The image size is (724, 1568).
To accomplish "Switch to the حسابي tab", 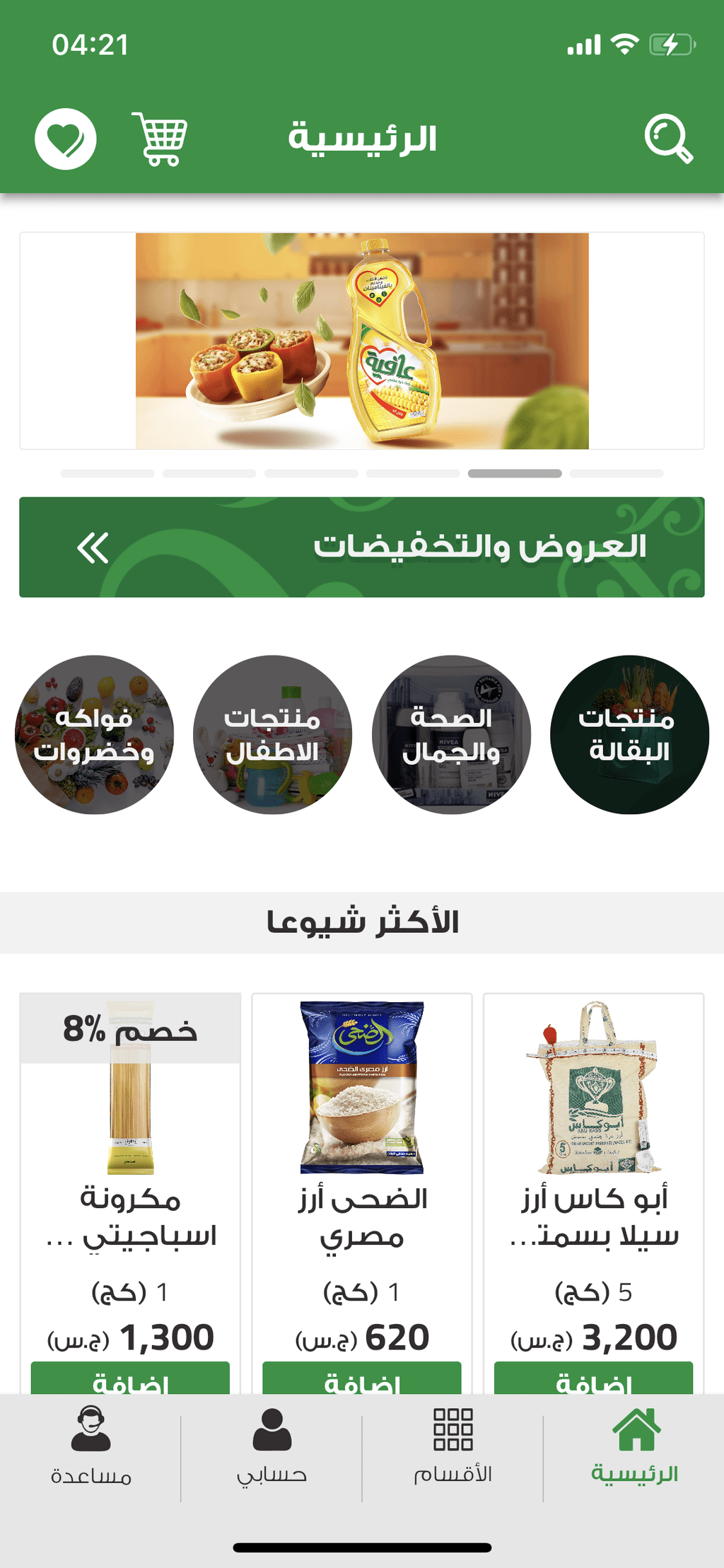I will (x=271, y=1447).
